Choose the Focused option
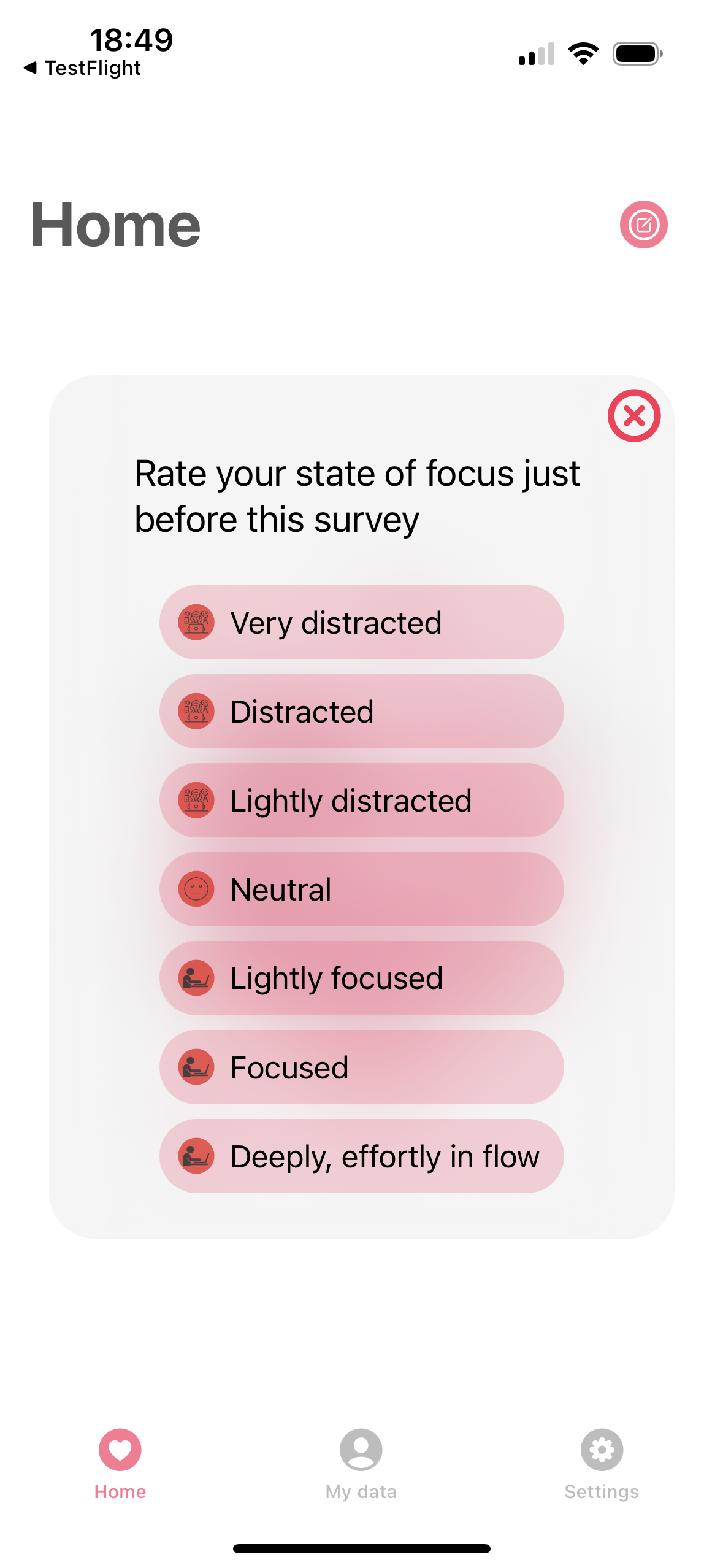Viewport: 723px width, 1568px height. click(x=361, y=1067)
